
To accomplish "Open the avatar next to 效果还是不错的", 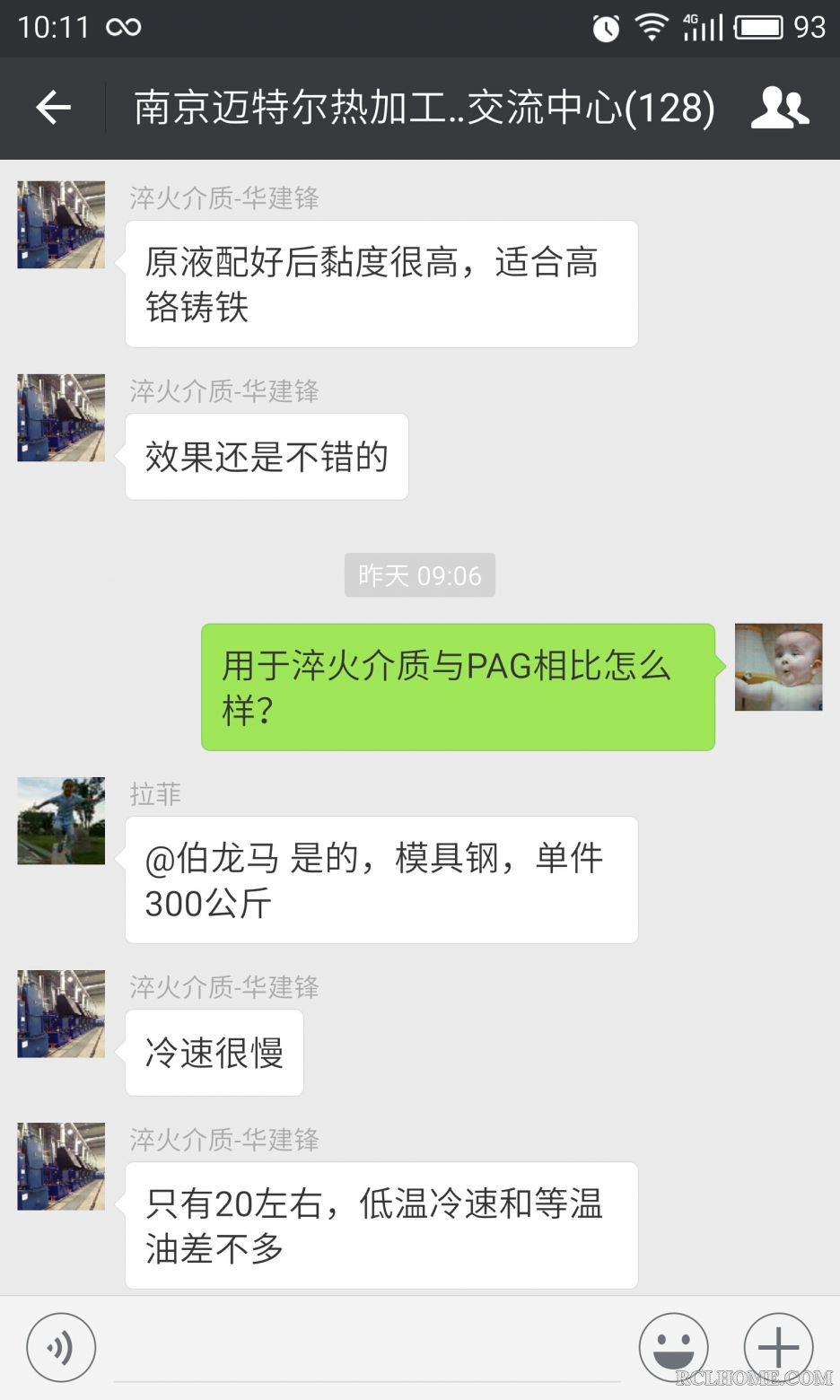I will pyautogui.click(x=61, y=418).
